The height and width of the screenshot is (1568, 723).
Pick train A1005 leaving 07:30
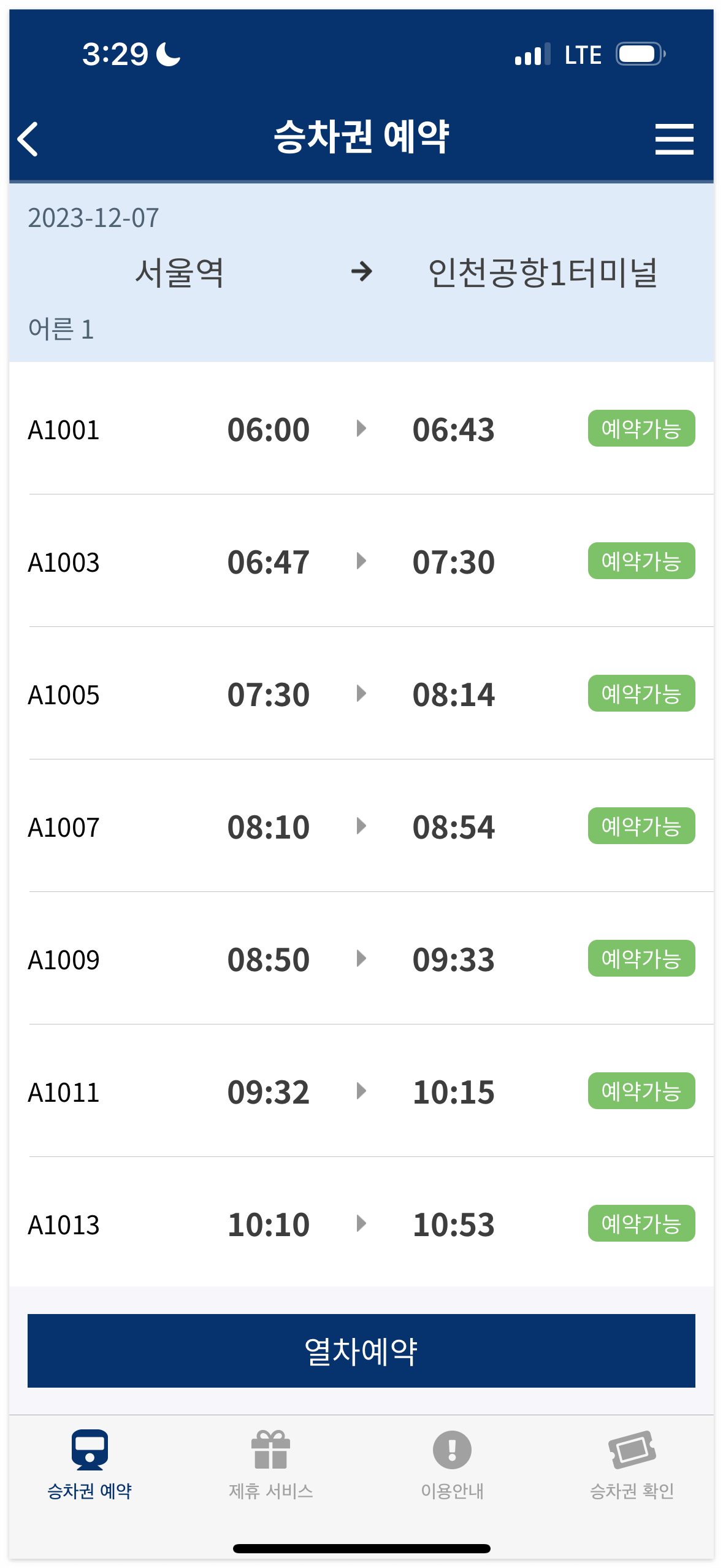tap(361, 694)
